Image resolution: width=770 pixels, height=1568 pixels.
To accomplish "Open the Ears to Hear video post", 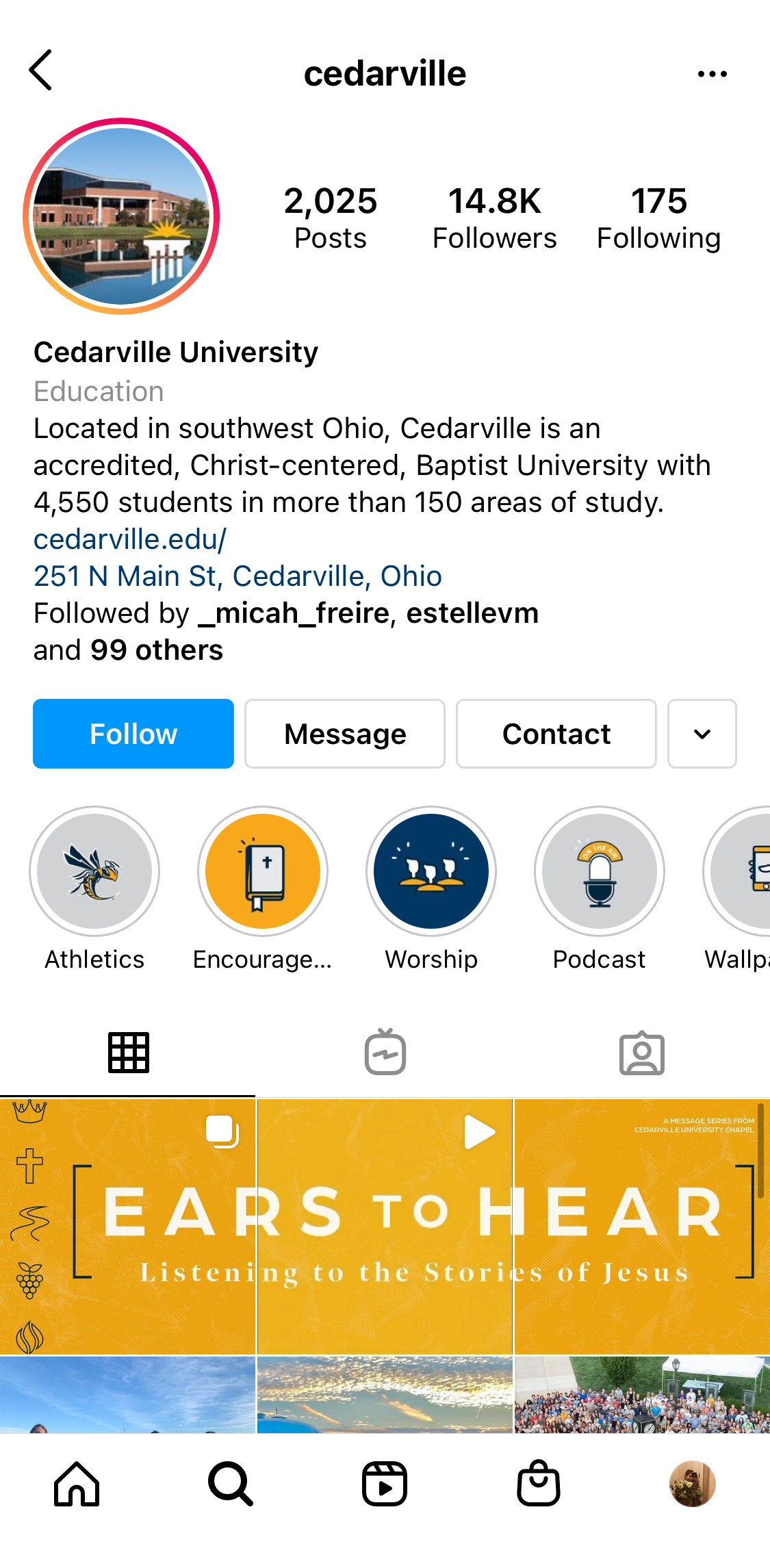I will pyautogui.click(x=385, y=1226).
